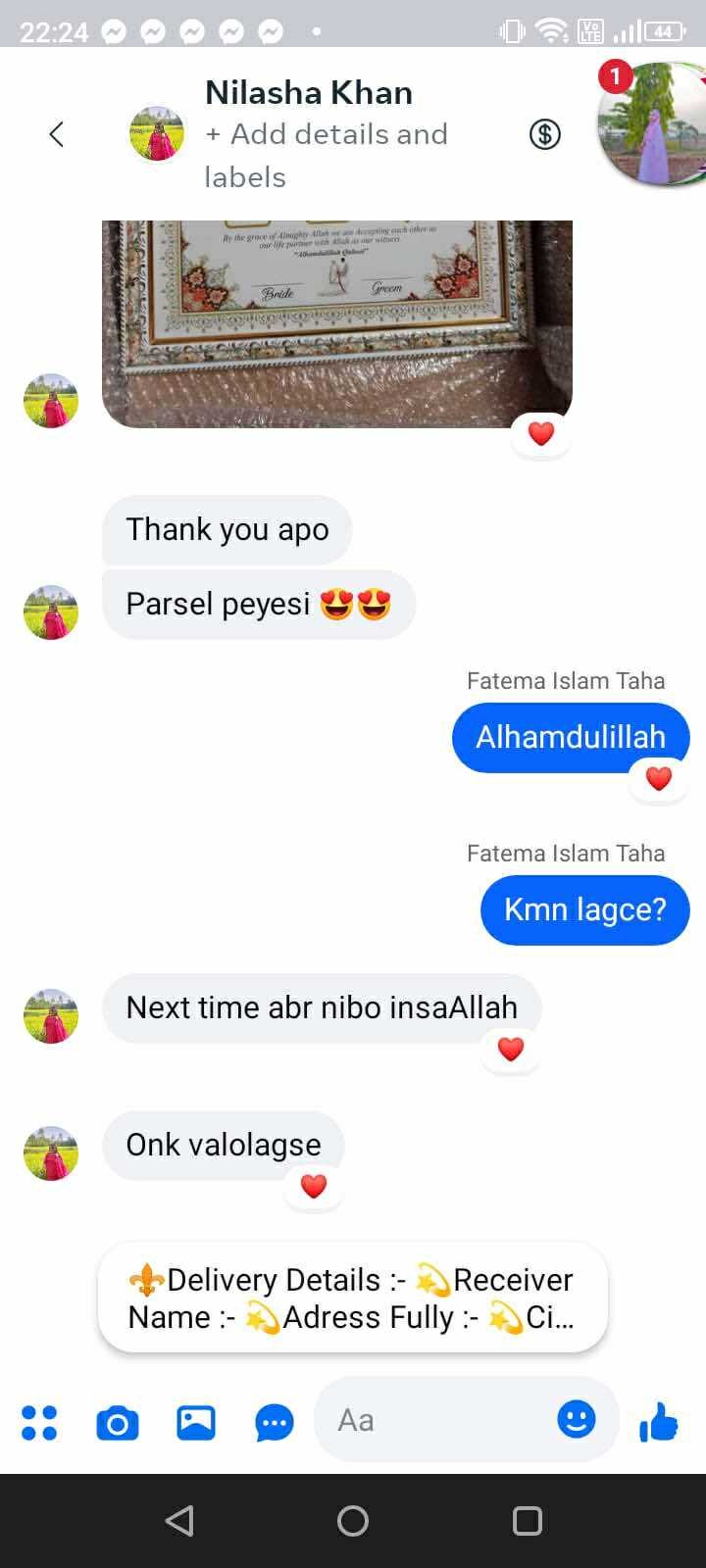Select the Delivery Details saved reply suggestion
This screenshot has width=706, height=1568.
click(x=352, y=1298)
